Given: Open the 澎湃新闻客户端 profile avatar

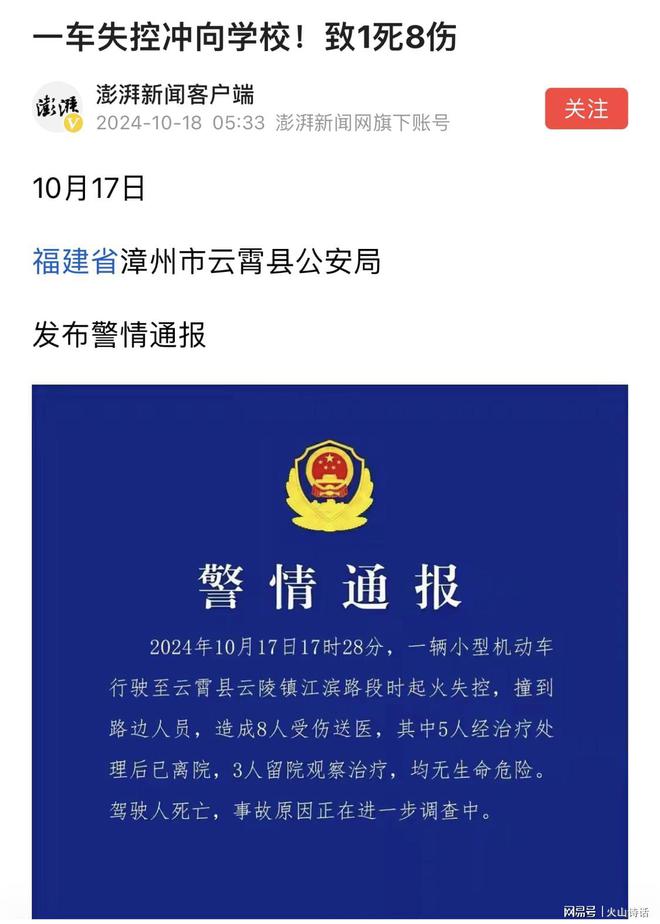Looking at the screenshot, I should click(57, 107).
